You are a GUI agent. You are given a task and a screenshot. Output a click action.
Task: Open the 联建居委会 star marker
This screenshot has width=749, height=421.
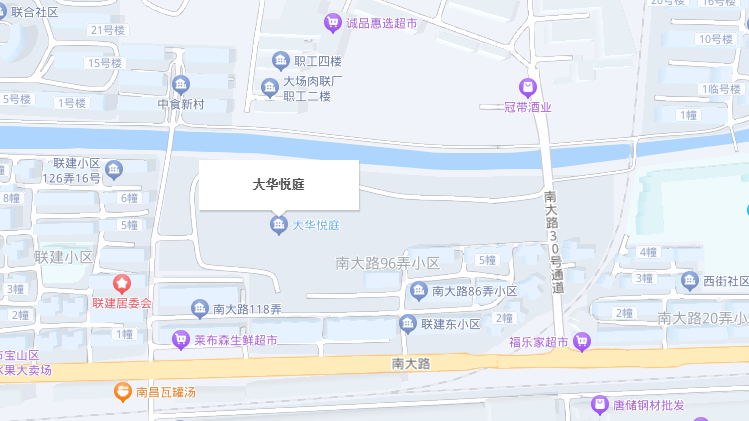click(121, 285)
